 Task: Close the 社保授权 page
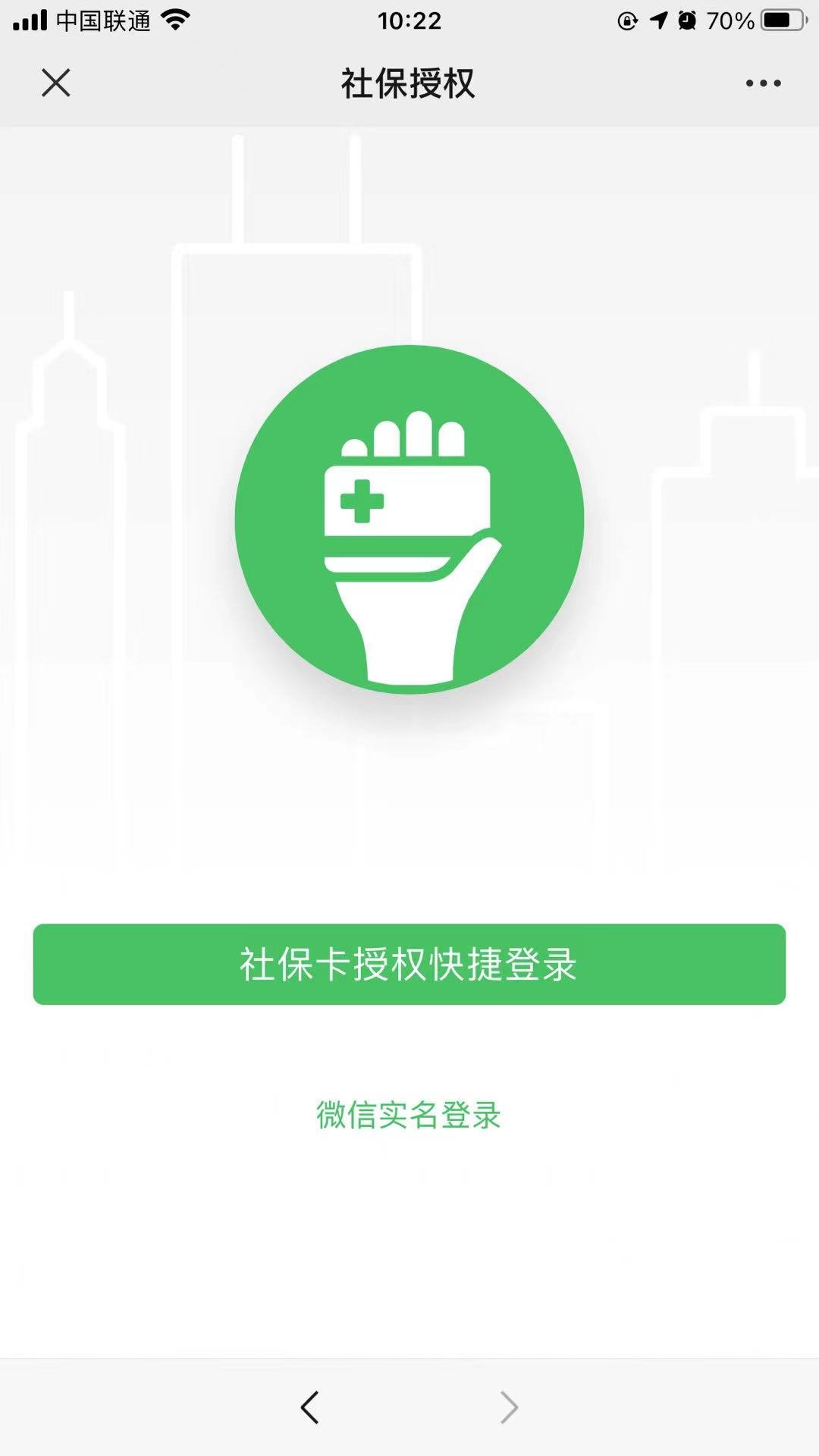pyautogui.click(x=55, y=83)
